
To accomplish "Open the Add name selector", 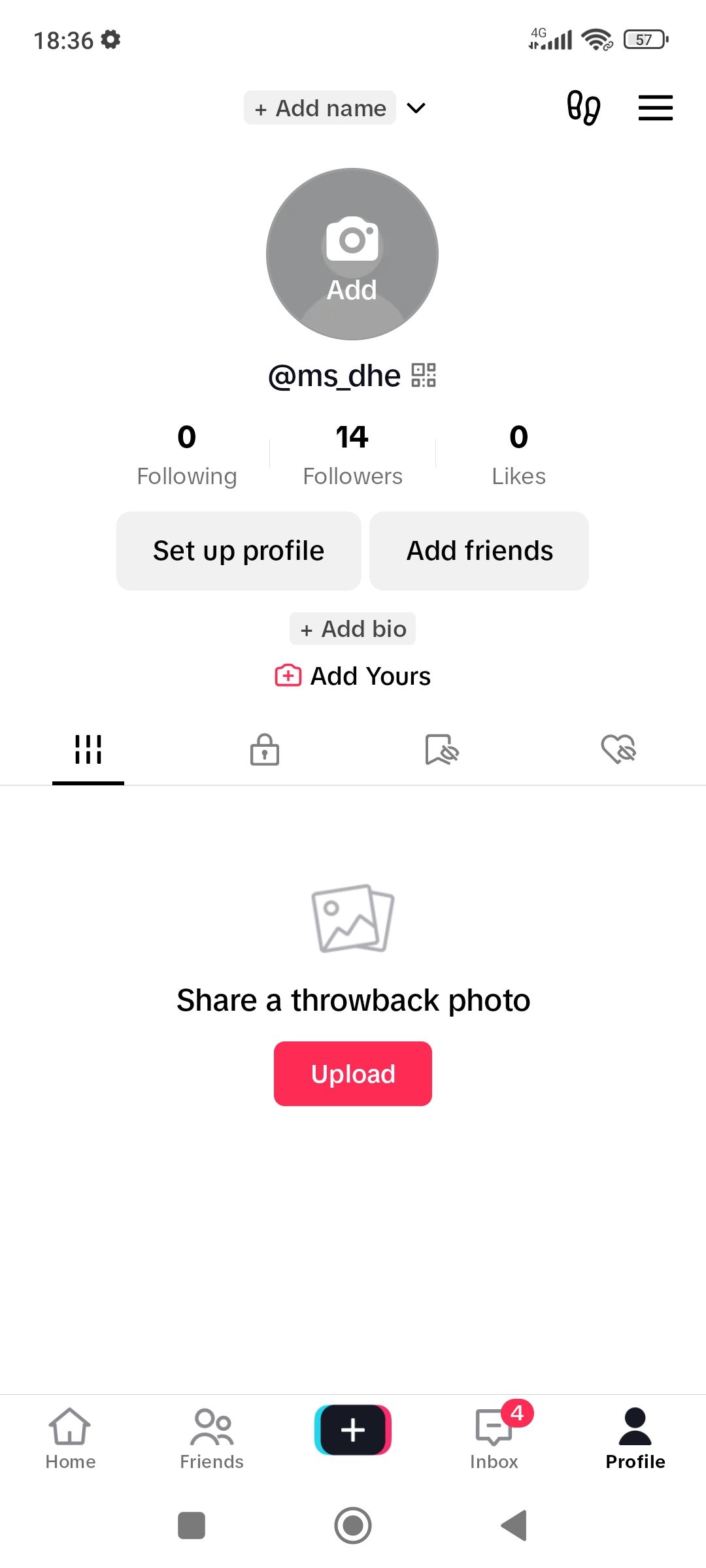I will coord(320,108).
